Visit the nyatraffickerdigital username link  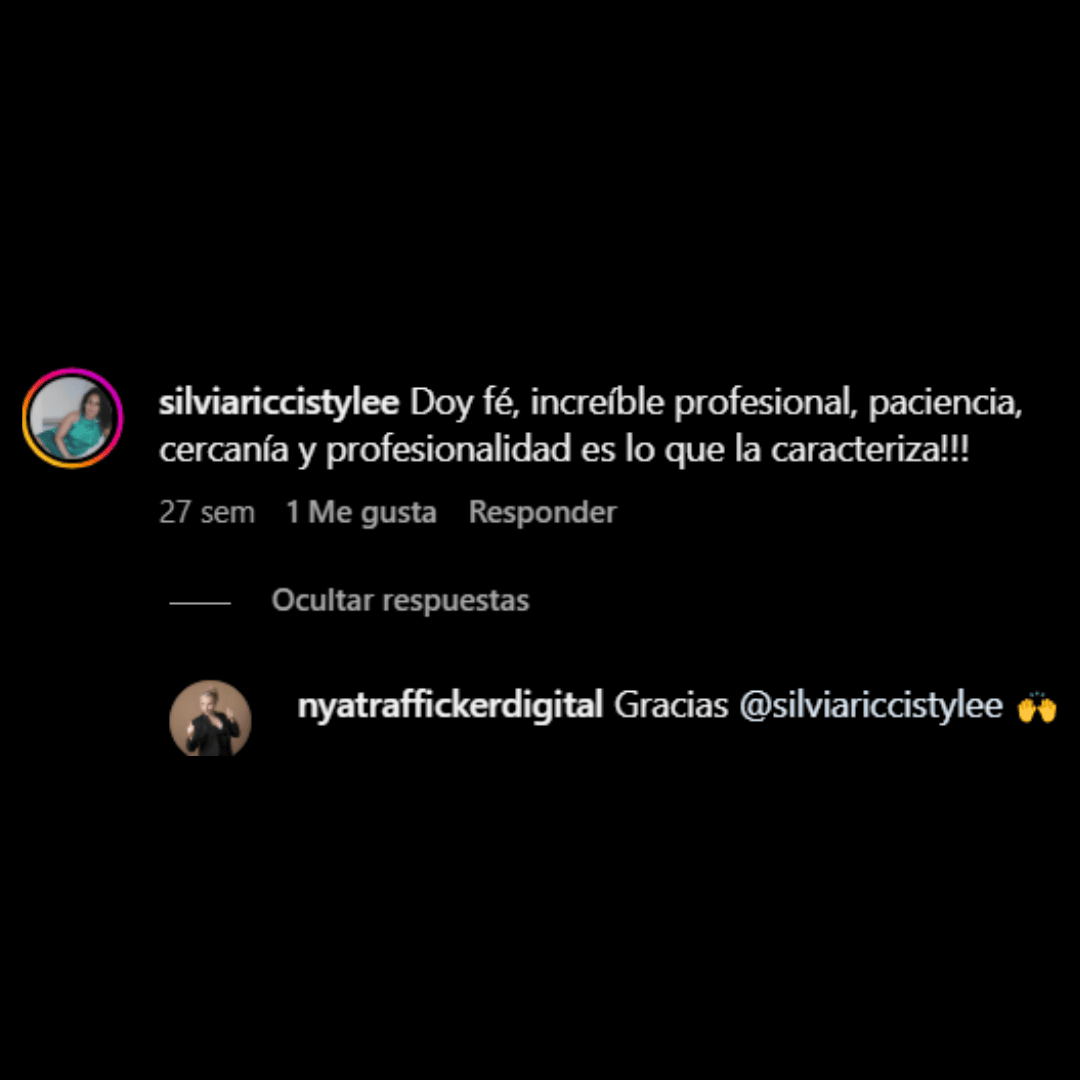(450, 706)
